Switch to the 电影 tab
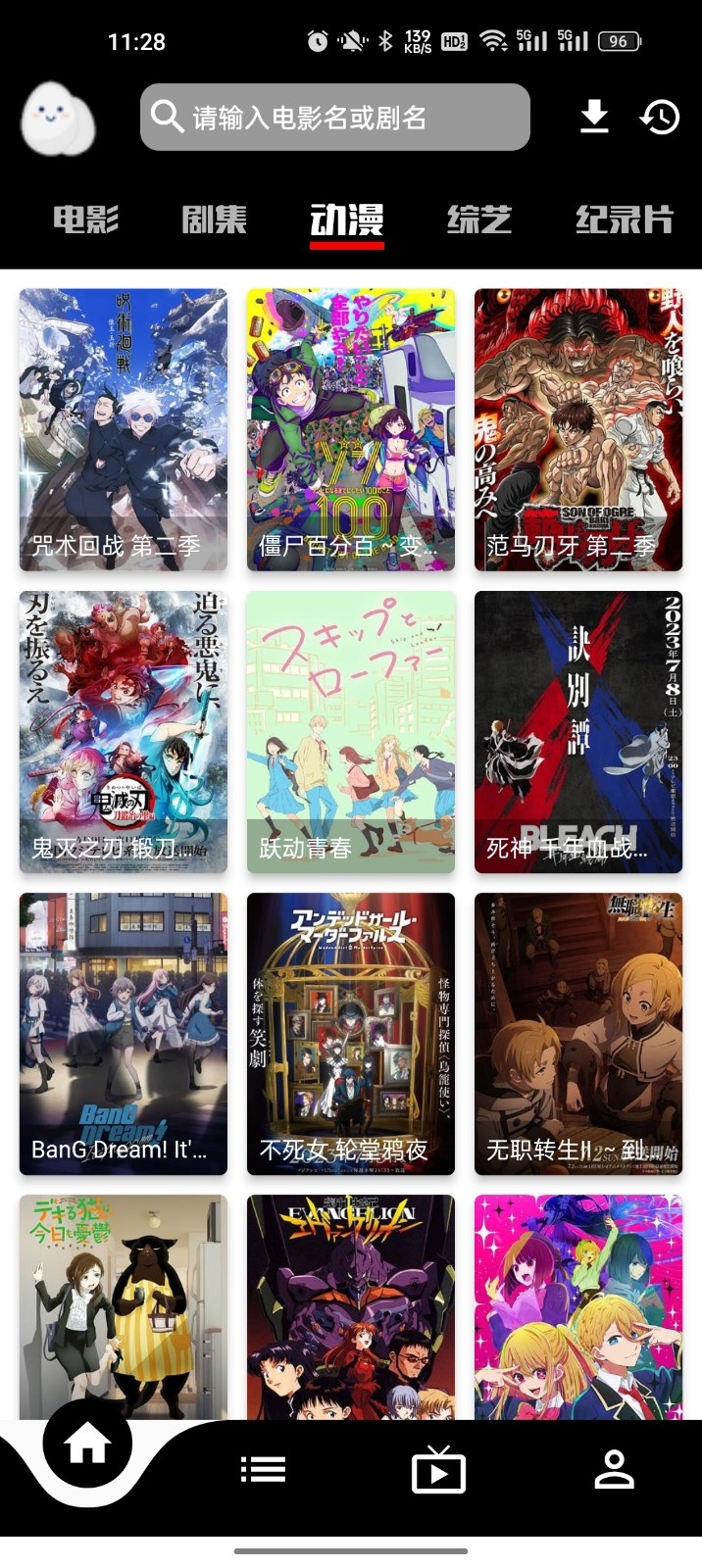The width and height of the screenshot is (702, 1568). pyautogui.click(x=86, y=220)
